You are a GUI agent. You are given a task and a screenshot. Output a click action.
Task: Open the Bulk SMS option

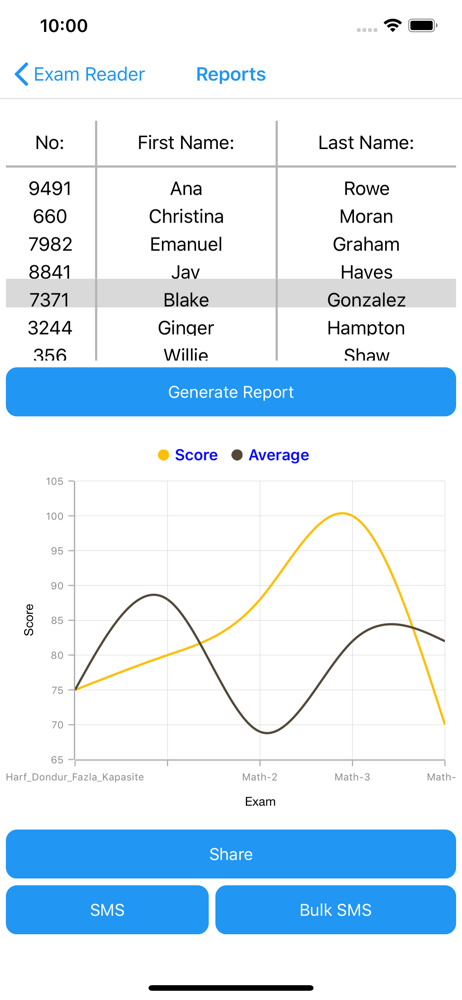(x=336, y=909)
